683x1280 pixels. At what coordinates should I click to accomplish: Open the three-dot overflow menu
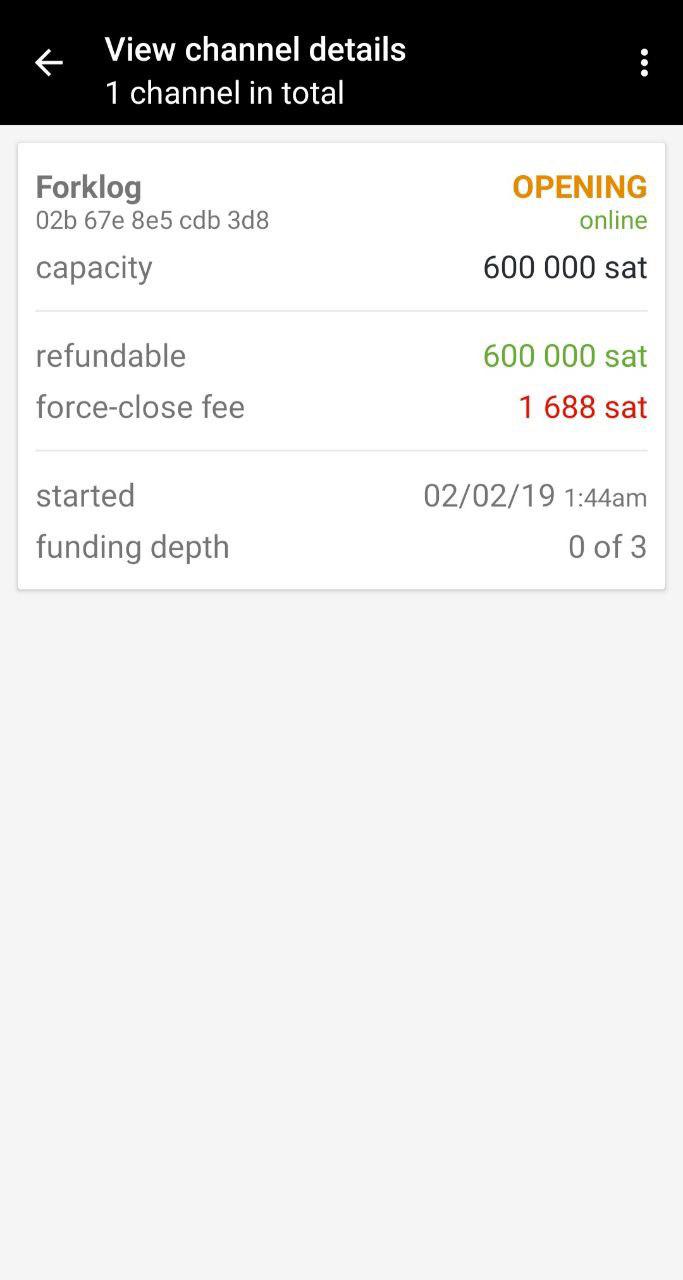click(644, 63)
